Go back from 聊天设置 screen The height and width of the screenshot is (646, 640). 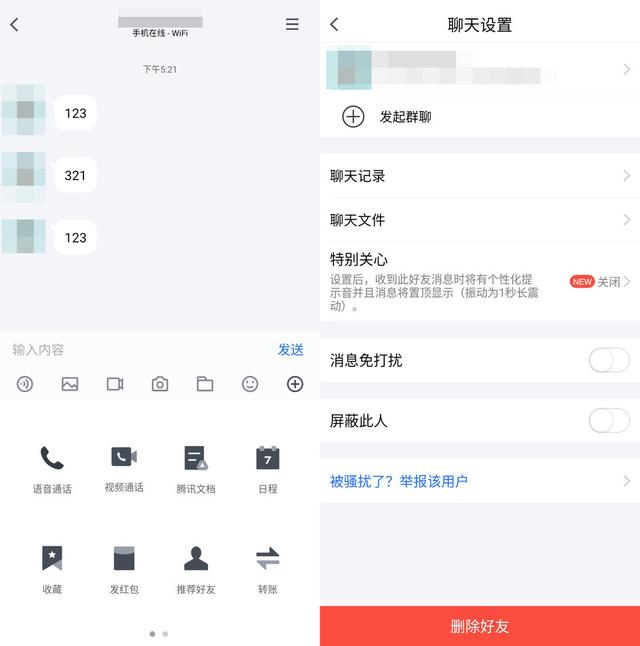pyautogui.click(x=334, y=25)
